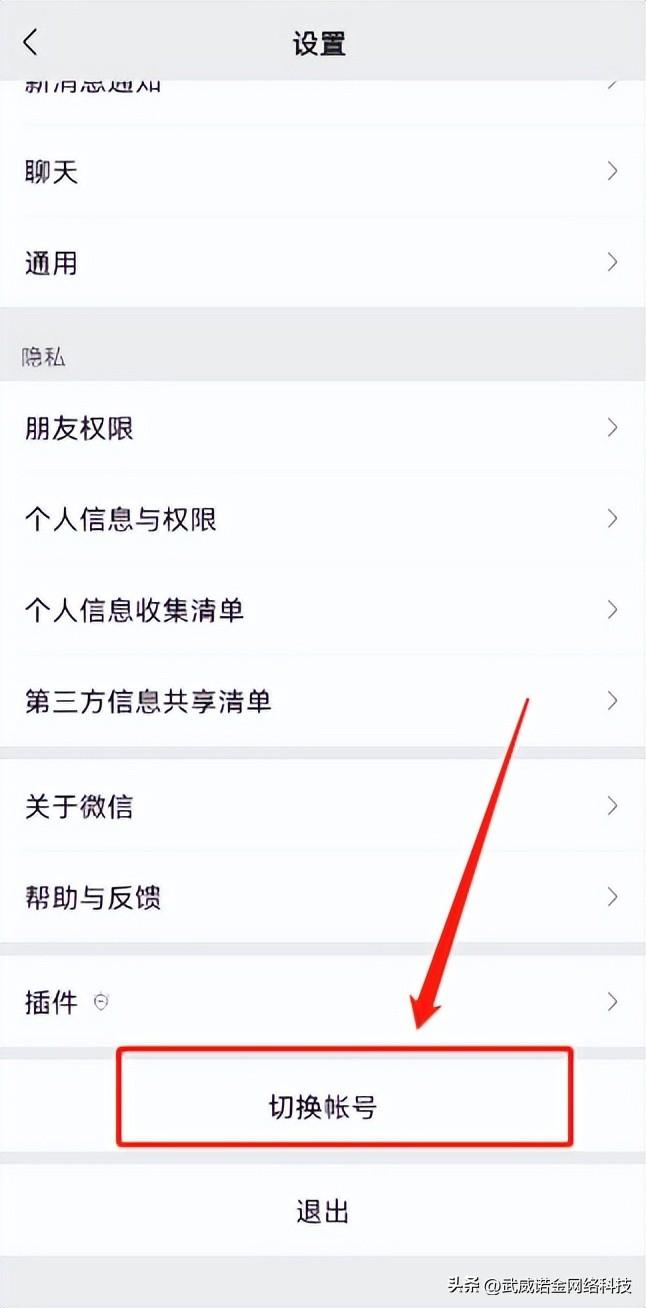Go back from the 设置 page

(x=31, y=43)
